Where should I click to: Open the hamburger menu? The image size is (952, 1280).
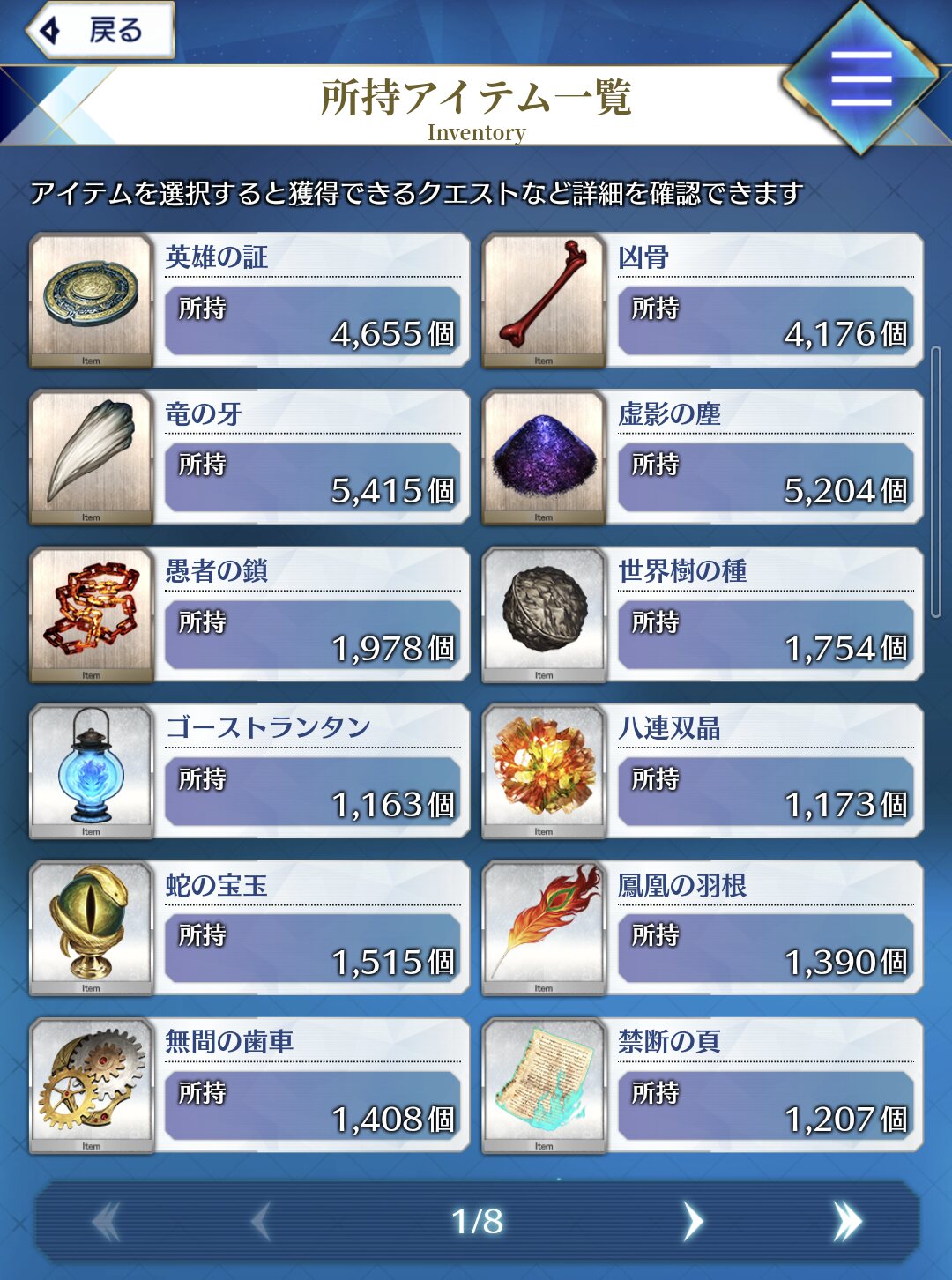pos(861,78)
